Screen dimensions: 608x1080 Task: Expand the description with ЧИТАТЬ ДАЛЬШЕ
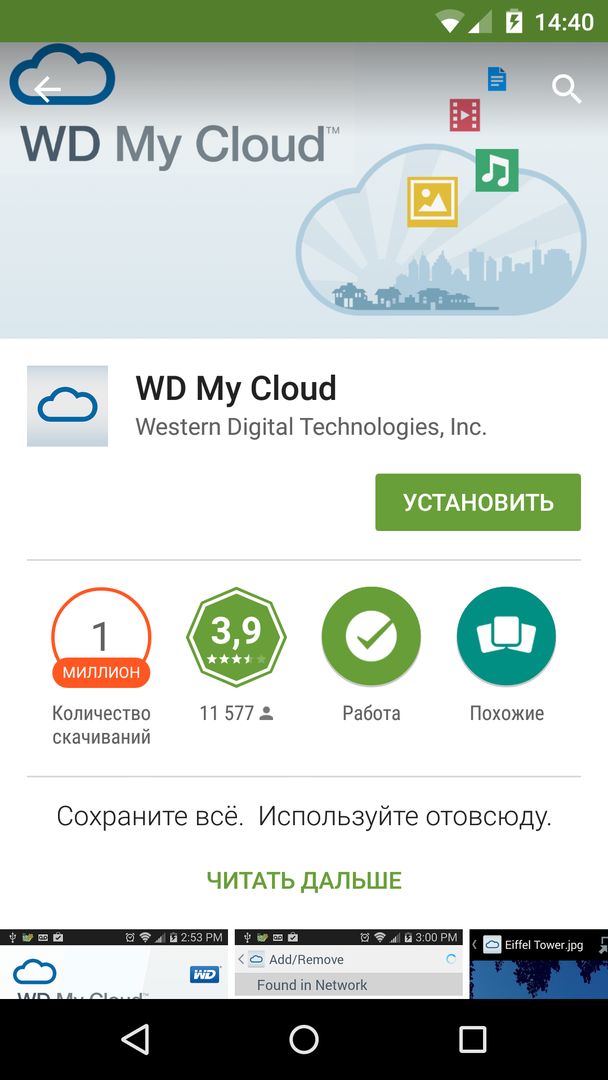(304, 880)
